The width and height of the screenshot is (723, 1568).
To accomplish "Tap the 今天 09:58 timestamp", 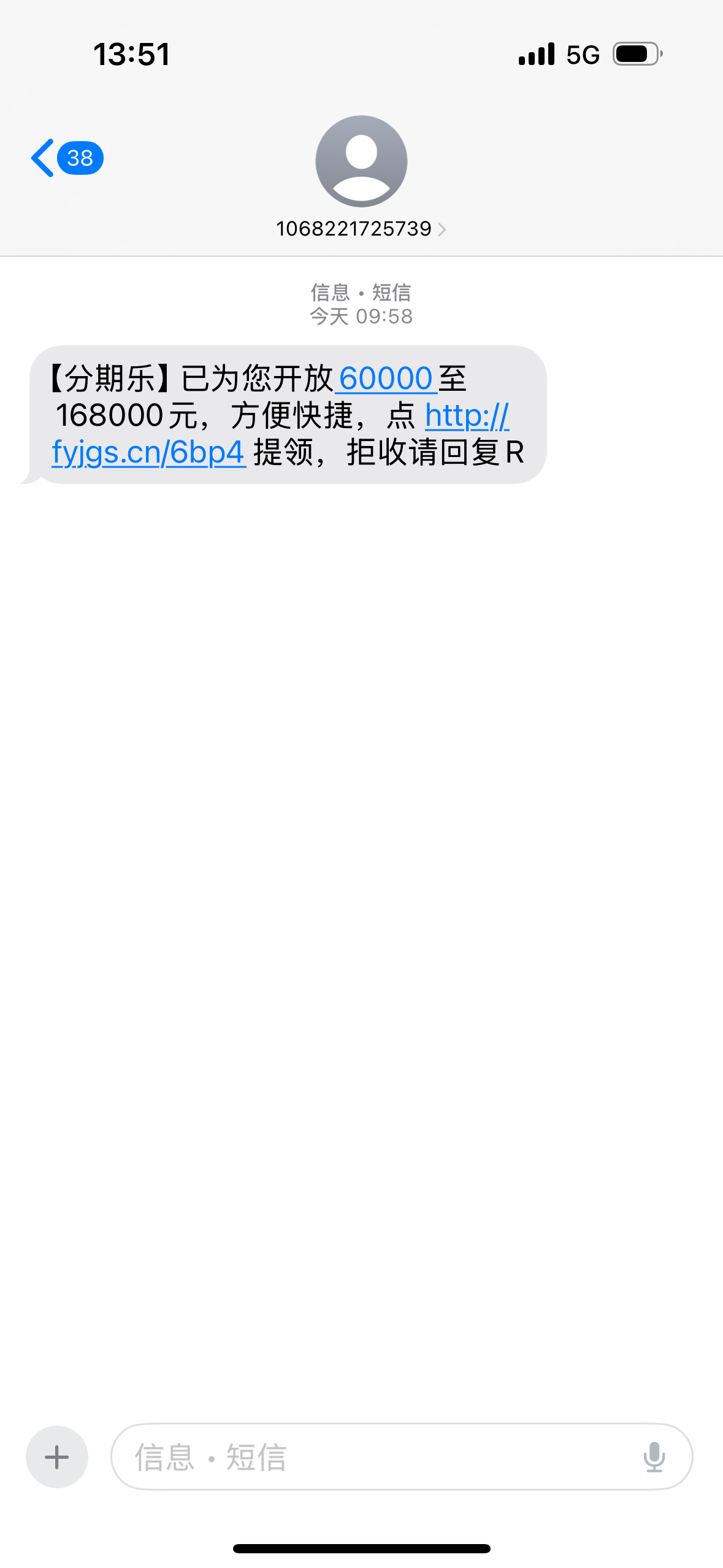I will [x=361, y=317].
